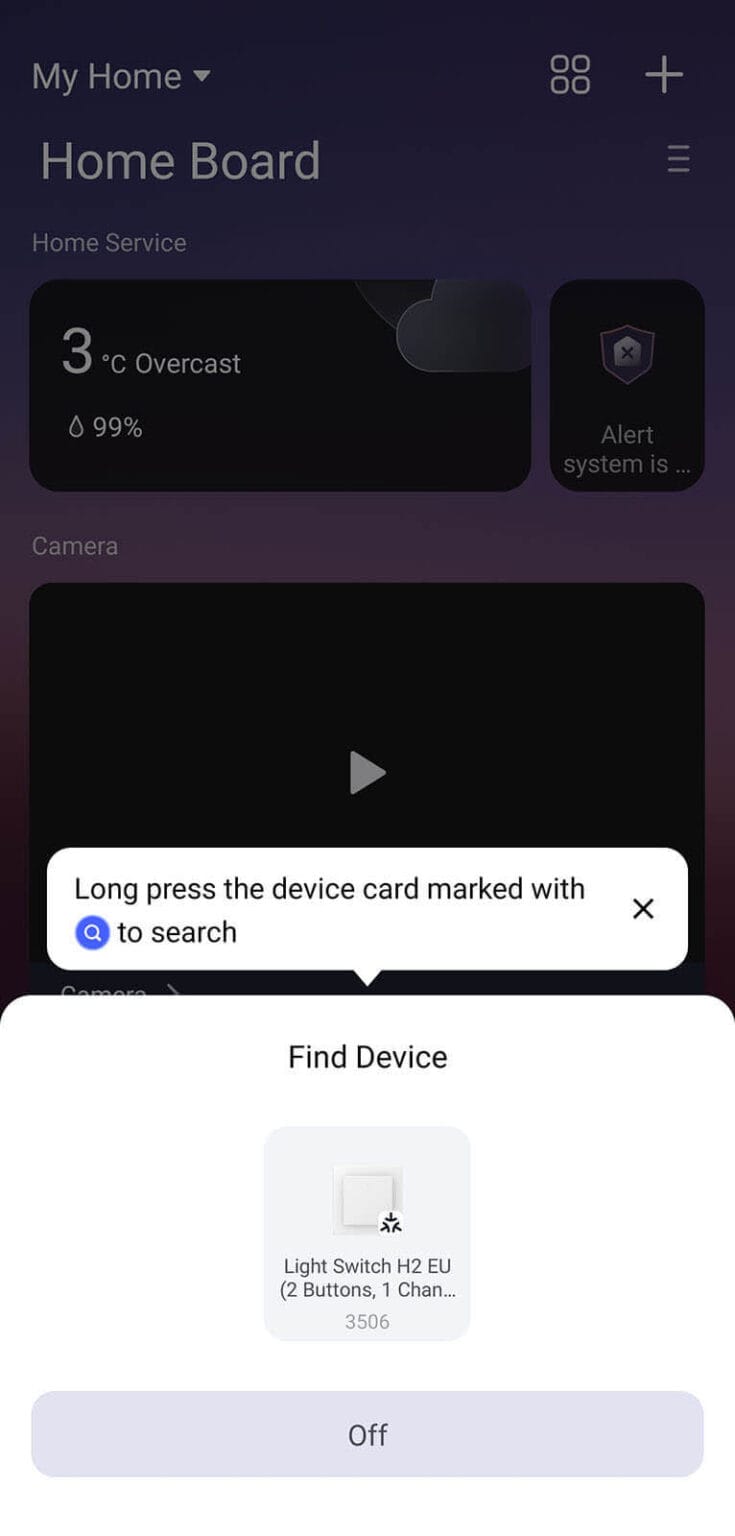
Task: Add a new device with plus icon
Action: (x=664, y=75)
